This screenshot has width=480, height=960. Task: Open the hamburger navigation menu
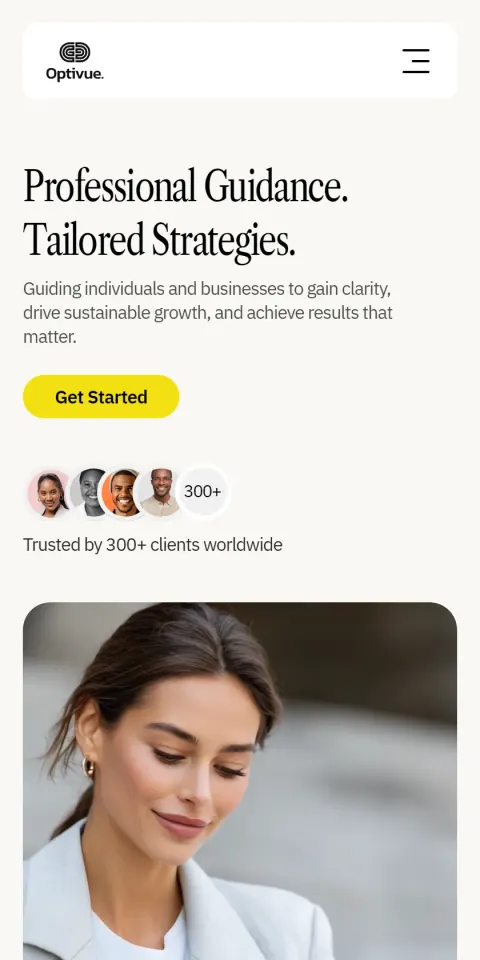click(416, 61)
